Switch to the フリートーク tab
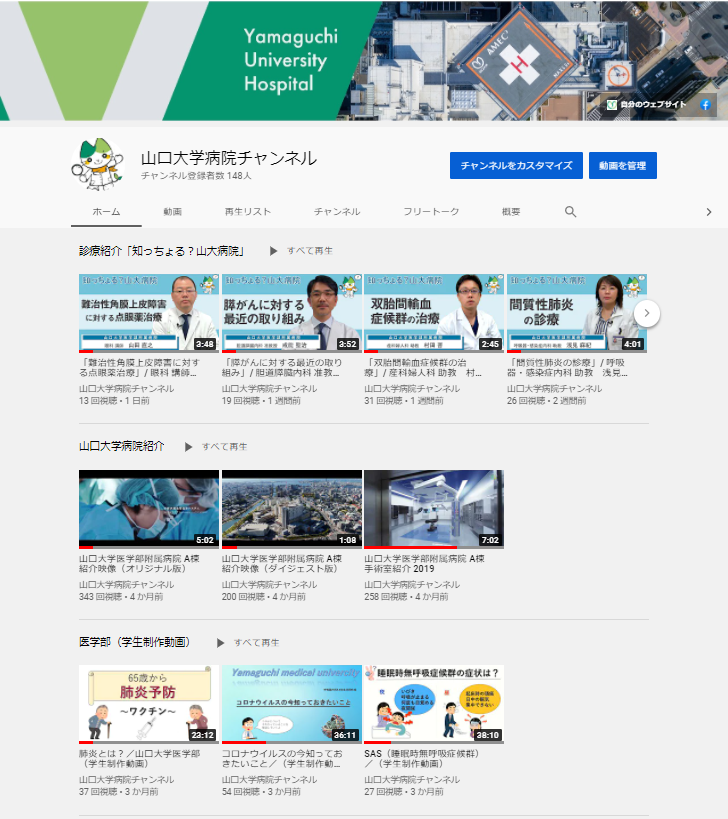The image size is (728, 819). (x=431, y=212)
